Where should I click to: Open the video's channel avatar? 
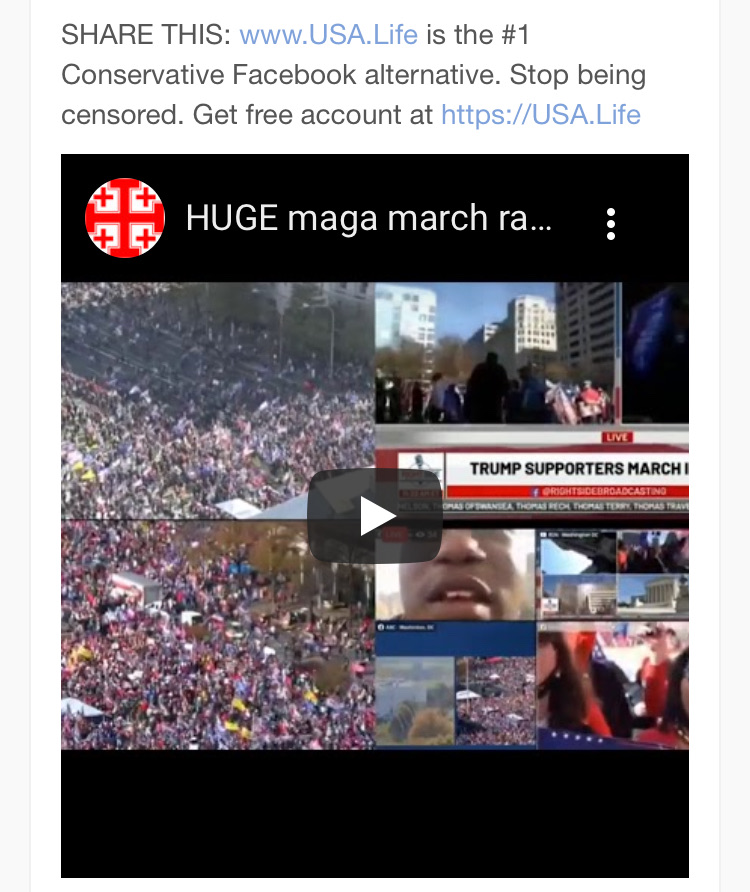pyautogui.click(x=125, y=219)
